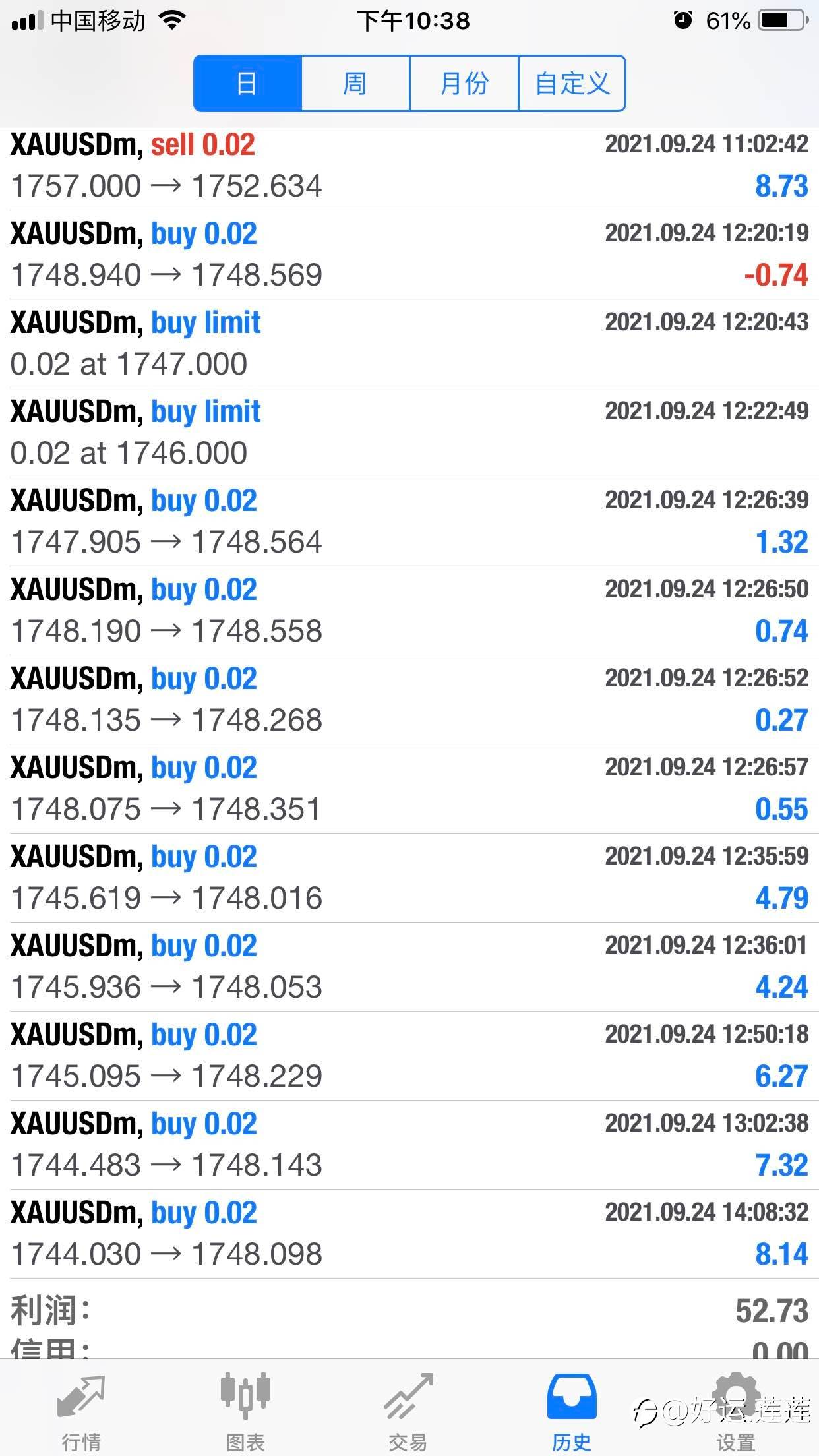The width and height of the screenshot is (819, 1456).
Task: Expand the buy trade with 1.32 profit
Action: tap(409, 522)
